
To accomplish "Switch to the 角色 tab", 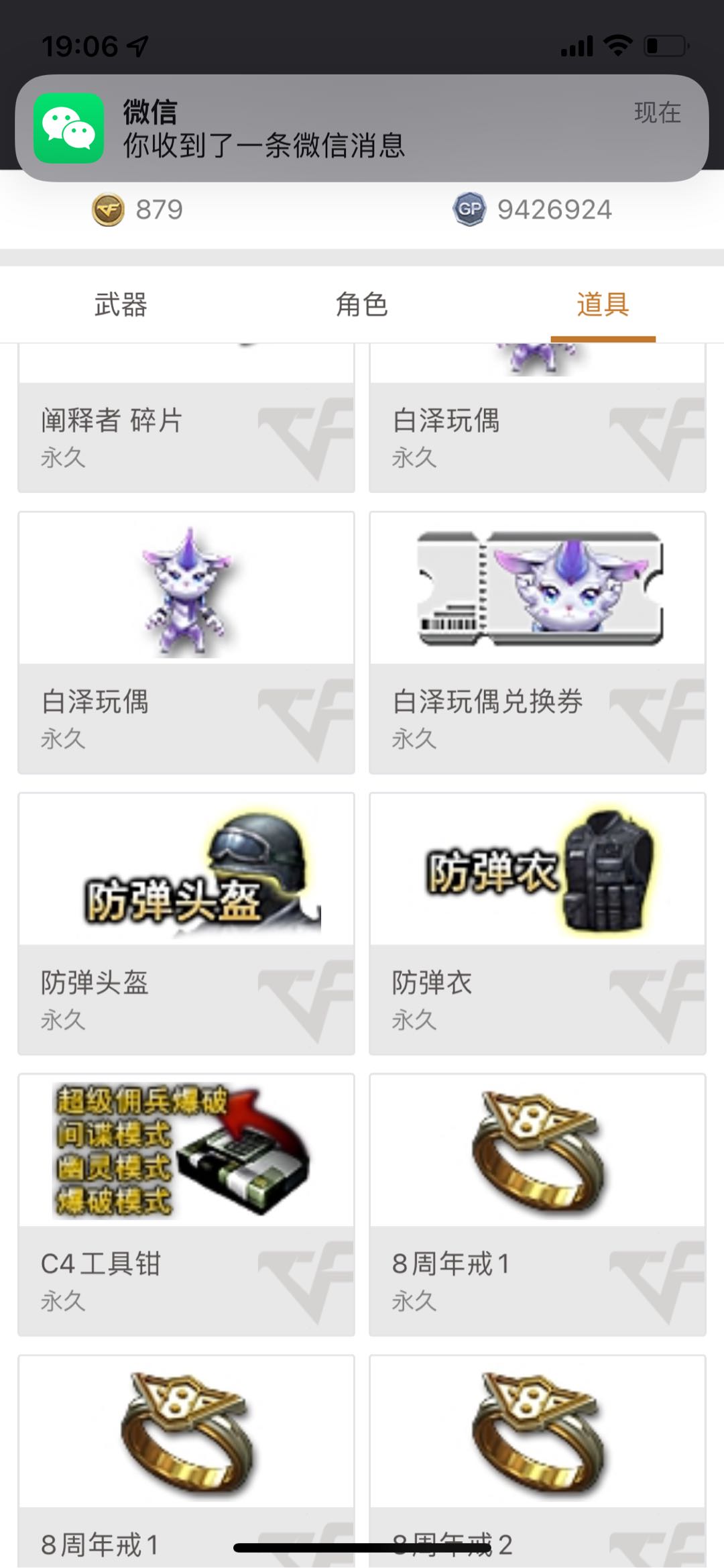I will tap(362, 305).
